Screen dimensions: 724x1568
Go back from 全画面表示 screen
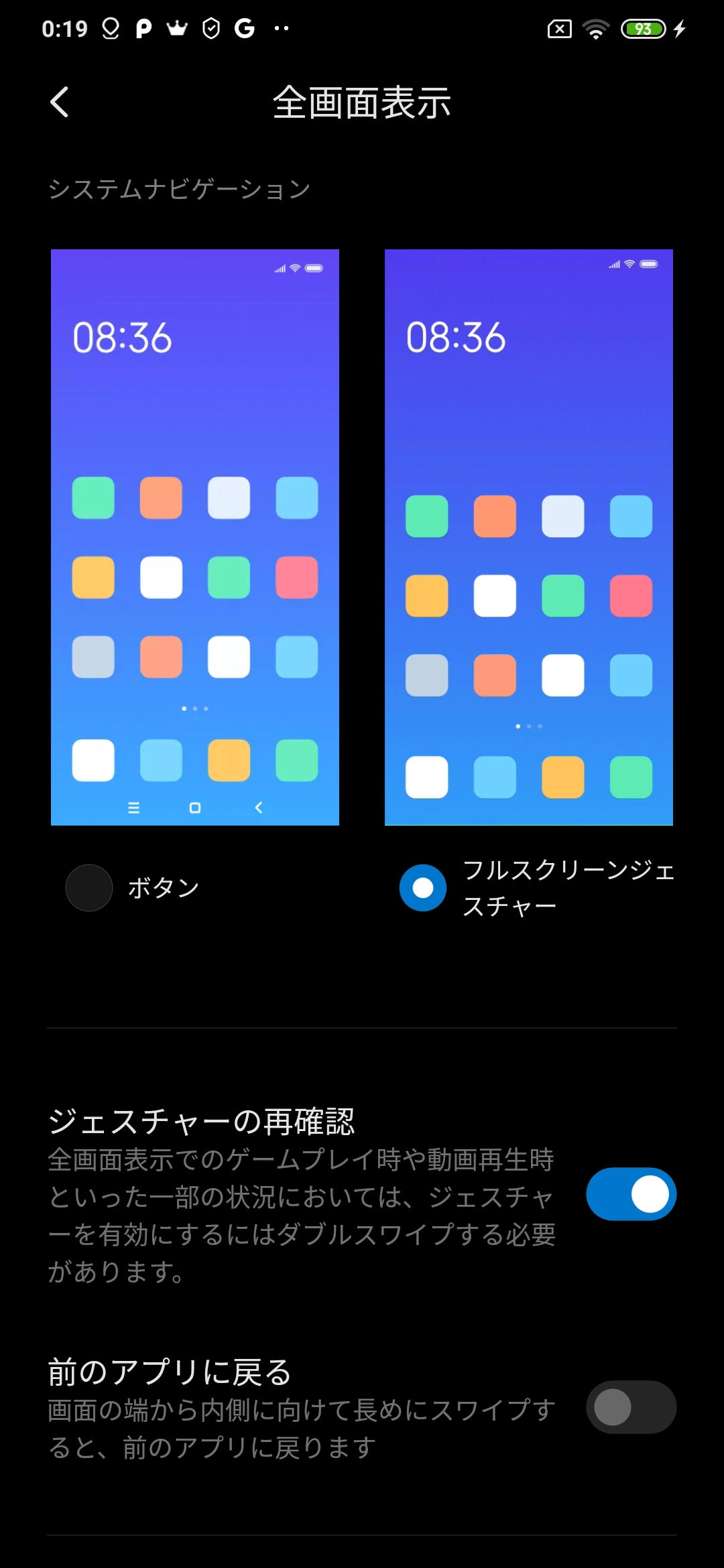point(60,103)
